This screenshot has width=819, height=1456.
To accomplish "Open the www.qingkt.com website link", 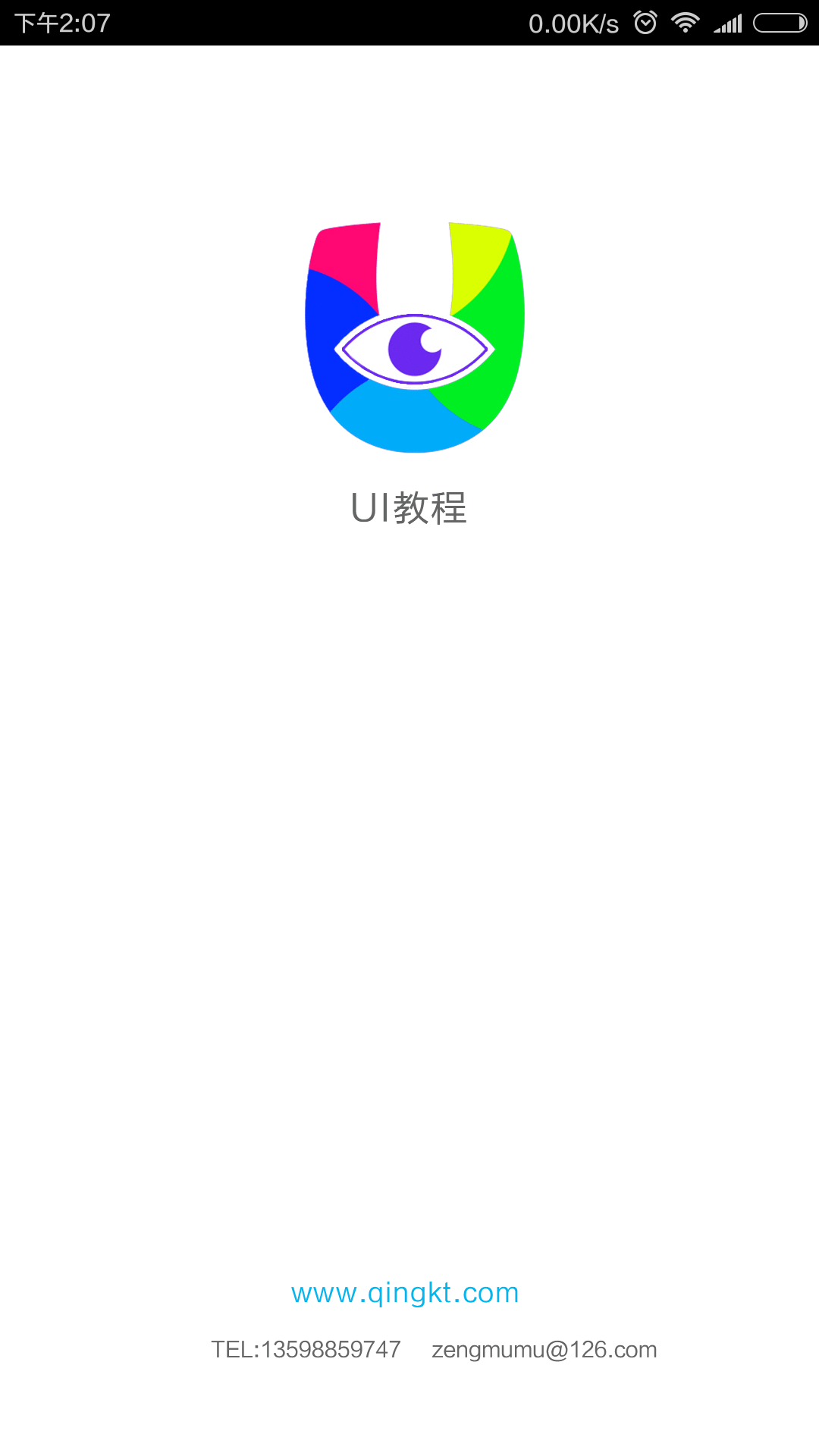I will click(x=406, y=1293).
